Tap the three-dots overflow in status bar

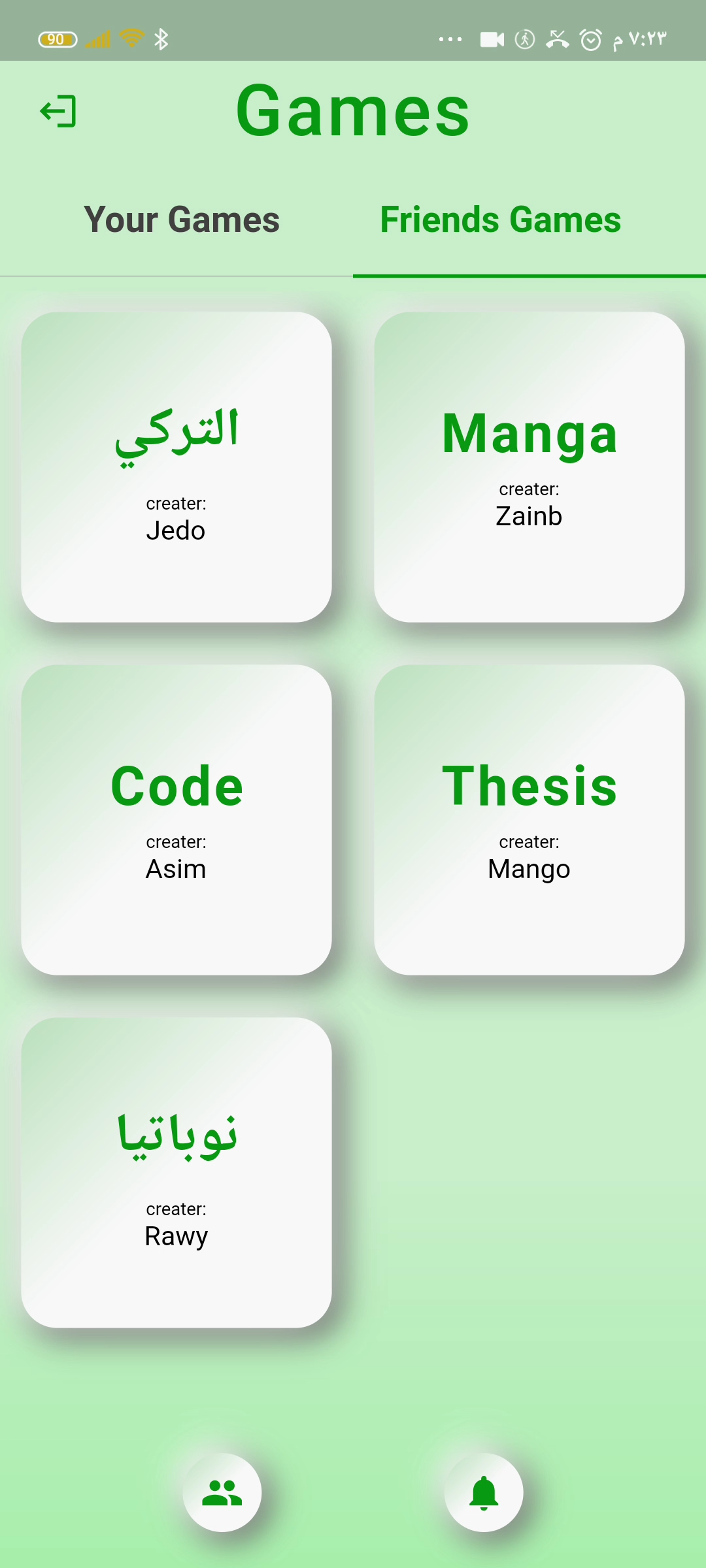[450, 39]
